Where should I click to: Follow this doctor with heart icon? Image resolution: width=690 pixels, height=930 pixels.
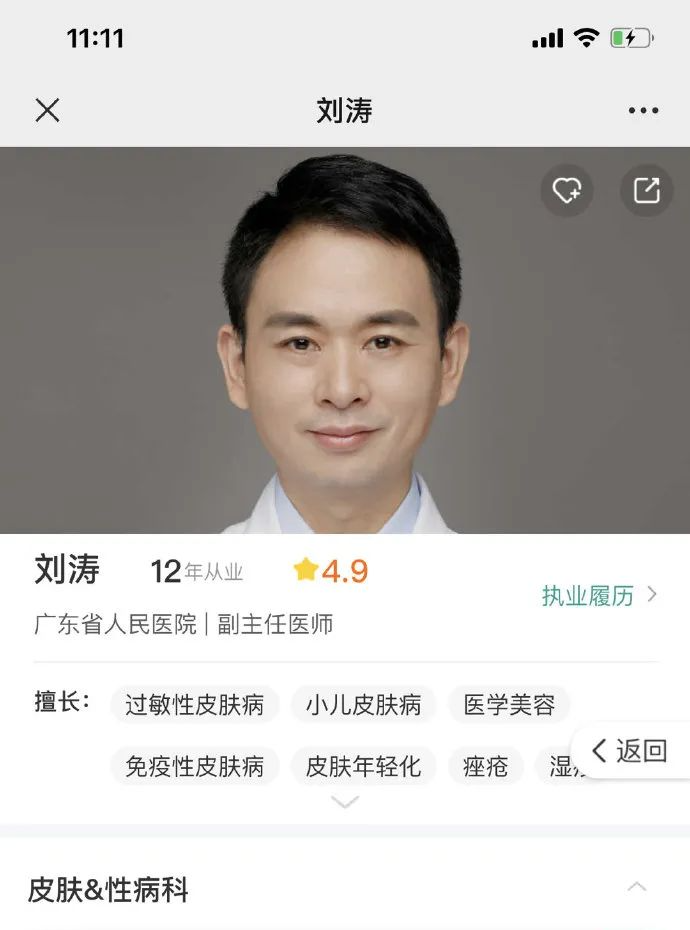(567, 190)
